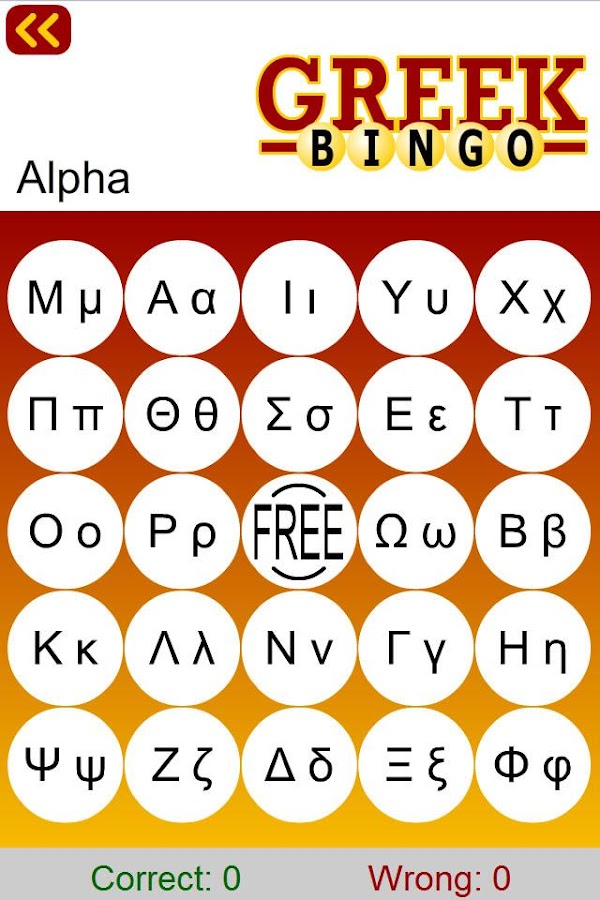The height and width of the screenshot is (900, 600).
Task: Mark the Sigma (Σ σ) cell
Action: 299,415
